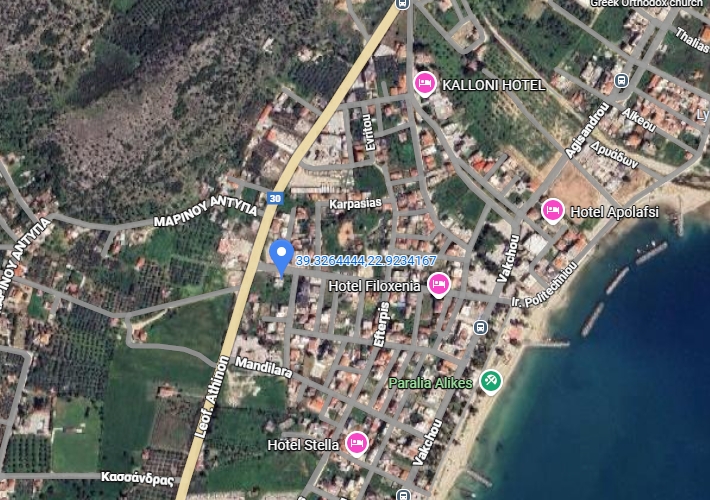Open Hotel Stella place marker

click(355, 443)
